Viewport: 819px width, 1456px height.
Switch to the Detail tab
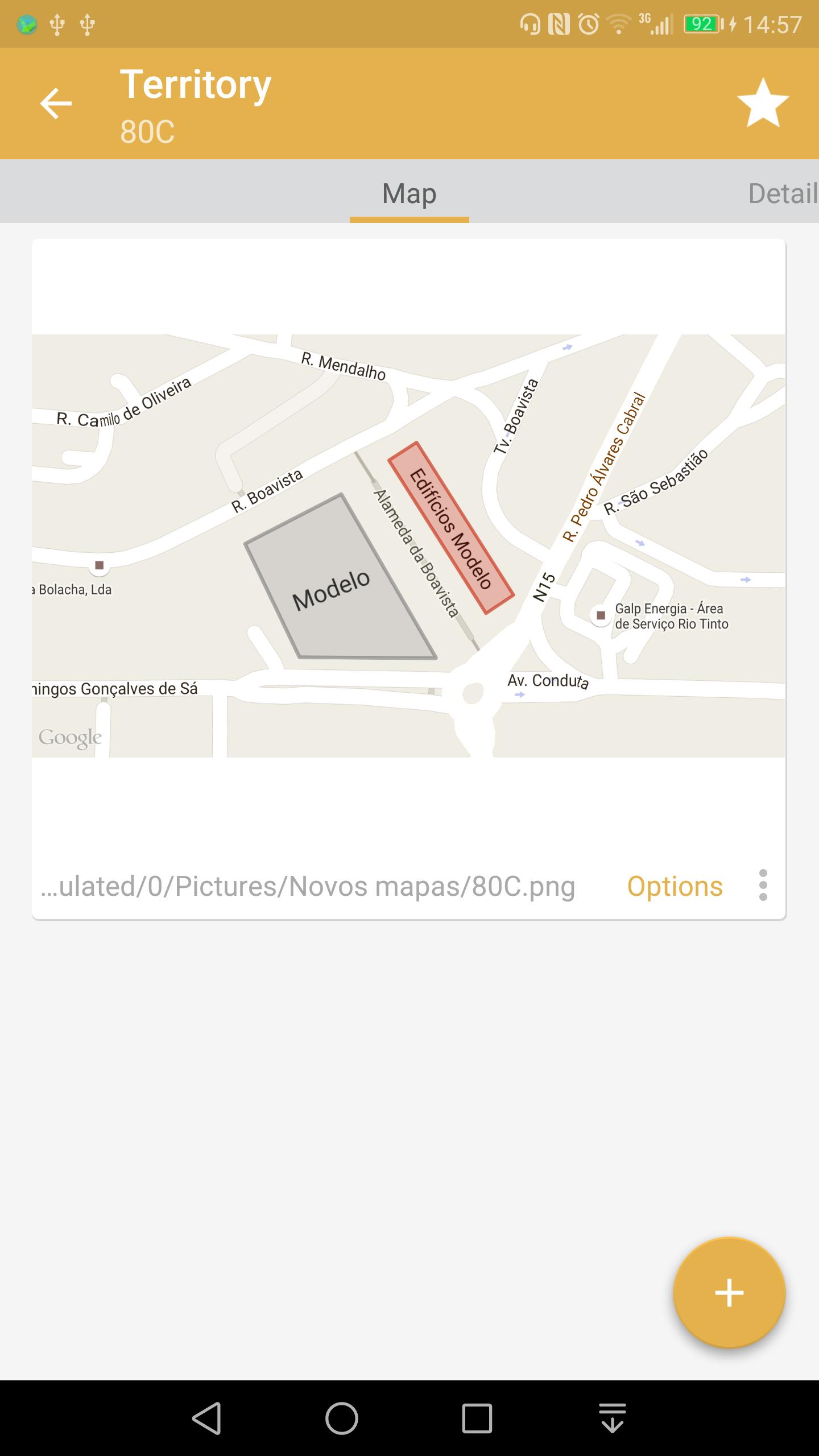click(x=783, y=193)
